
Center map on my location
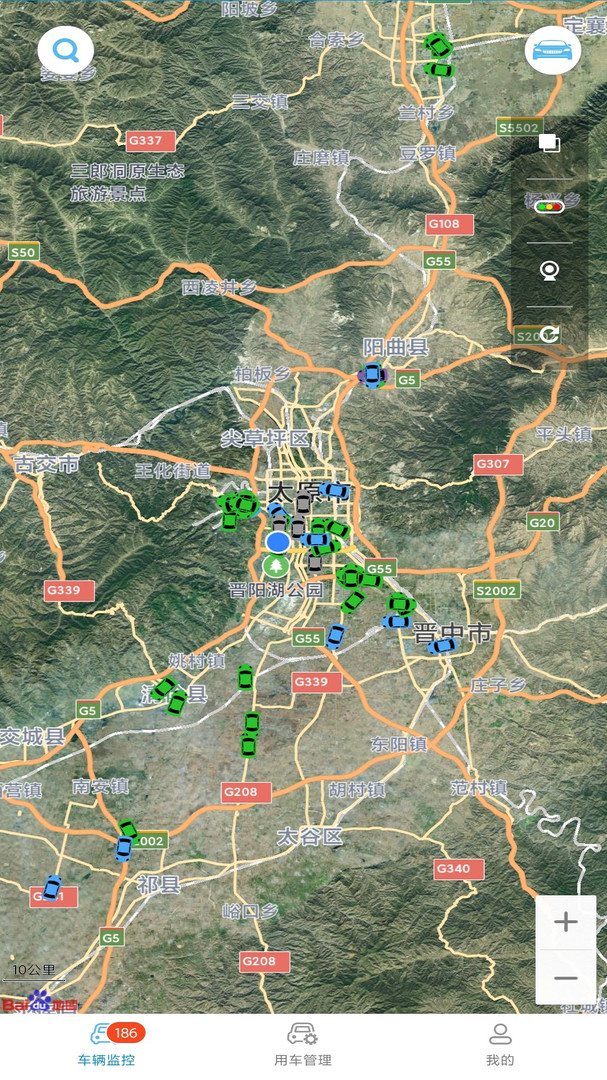tap(549, 270)
